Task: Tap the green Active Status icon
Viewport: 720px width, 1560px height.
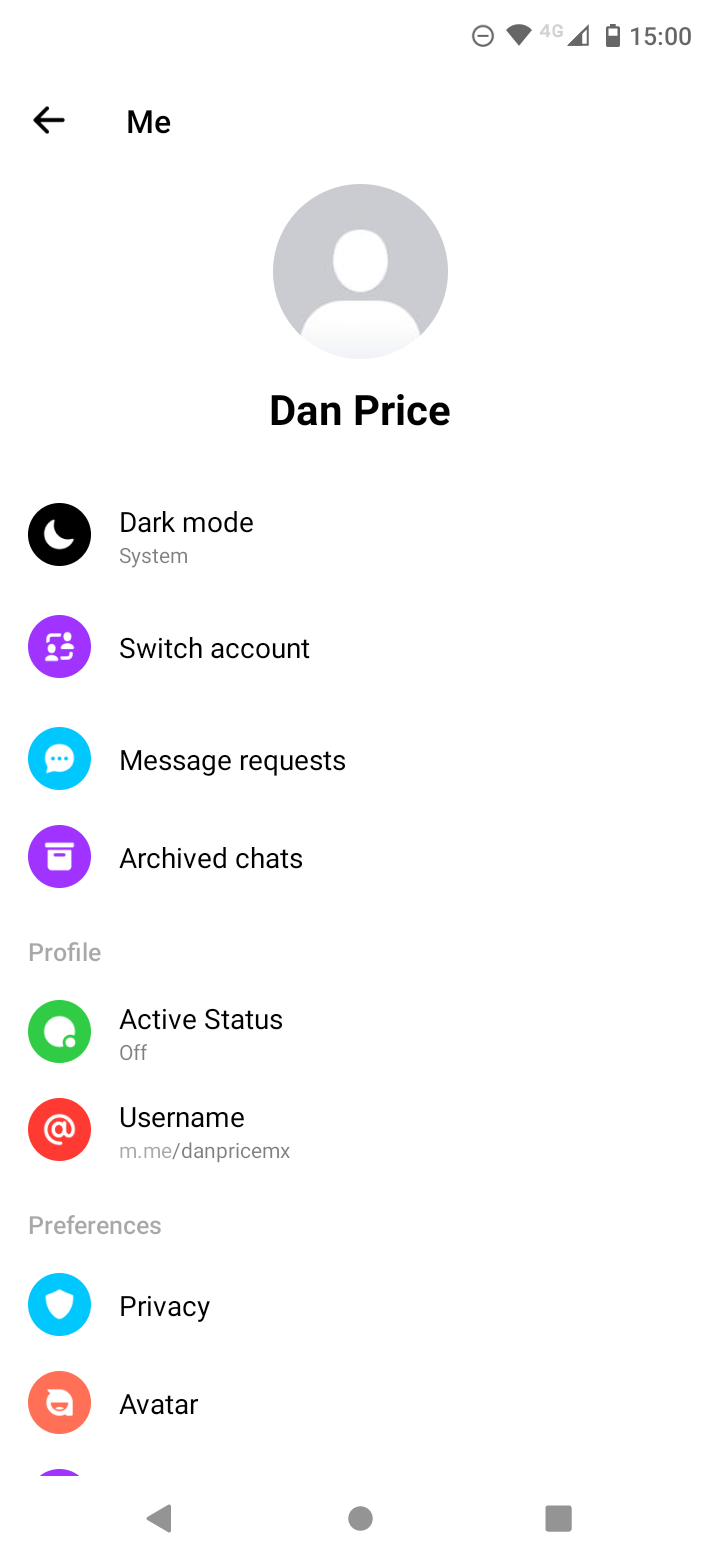Action: (59, 1031)
